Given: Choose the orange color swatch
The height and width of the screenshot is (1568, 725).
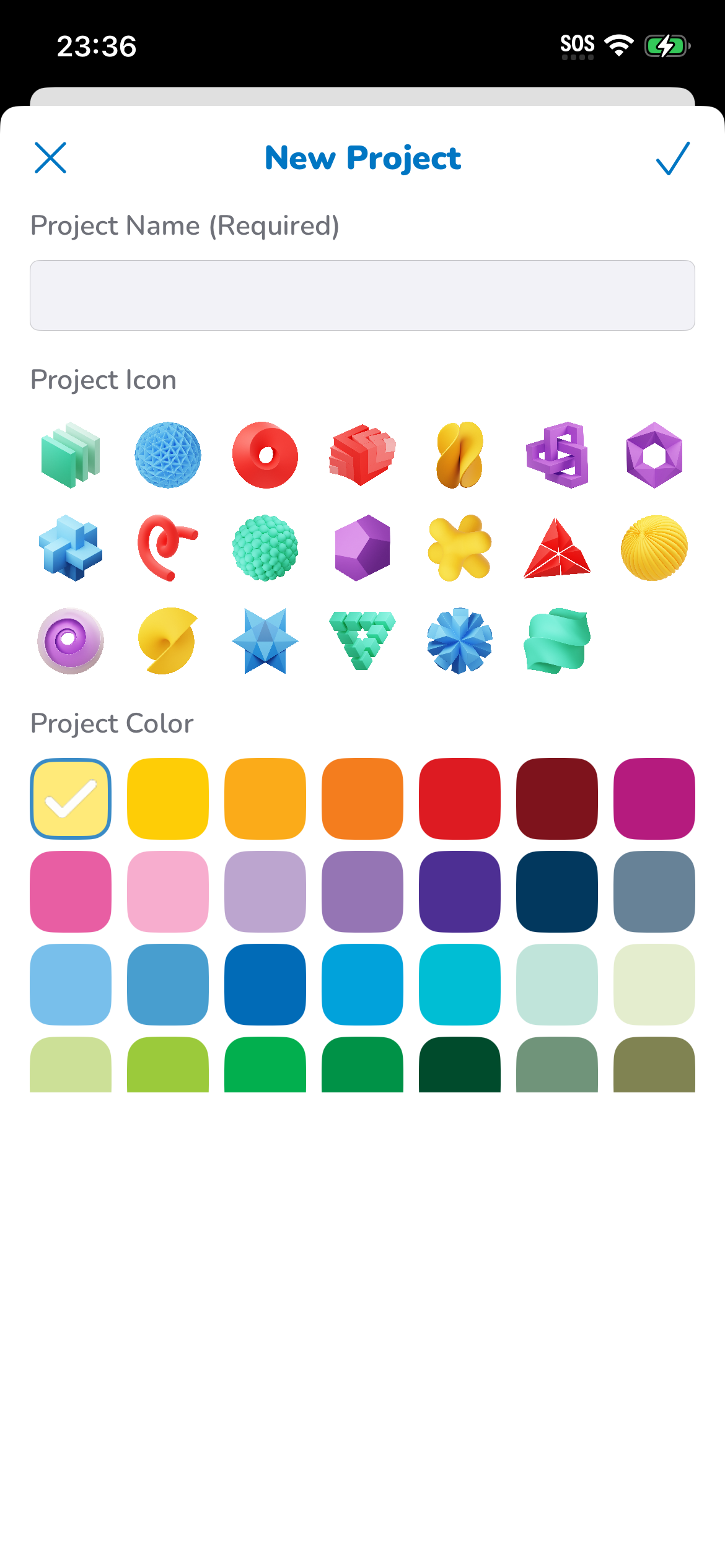Looking at the screenshot, I should pyautogui.click(x=362, y=799).
